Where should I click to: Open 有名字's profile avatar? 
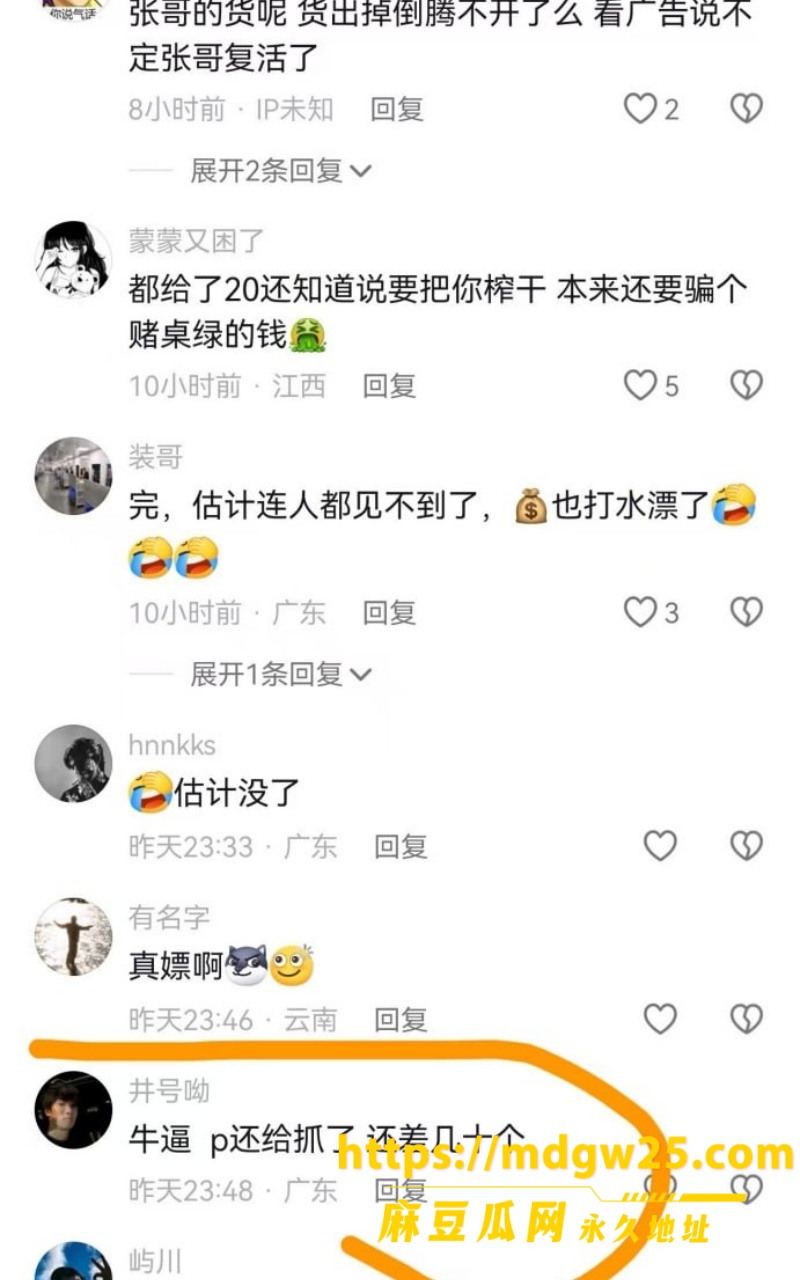click(x=74, y=936)
